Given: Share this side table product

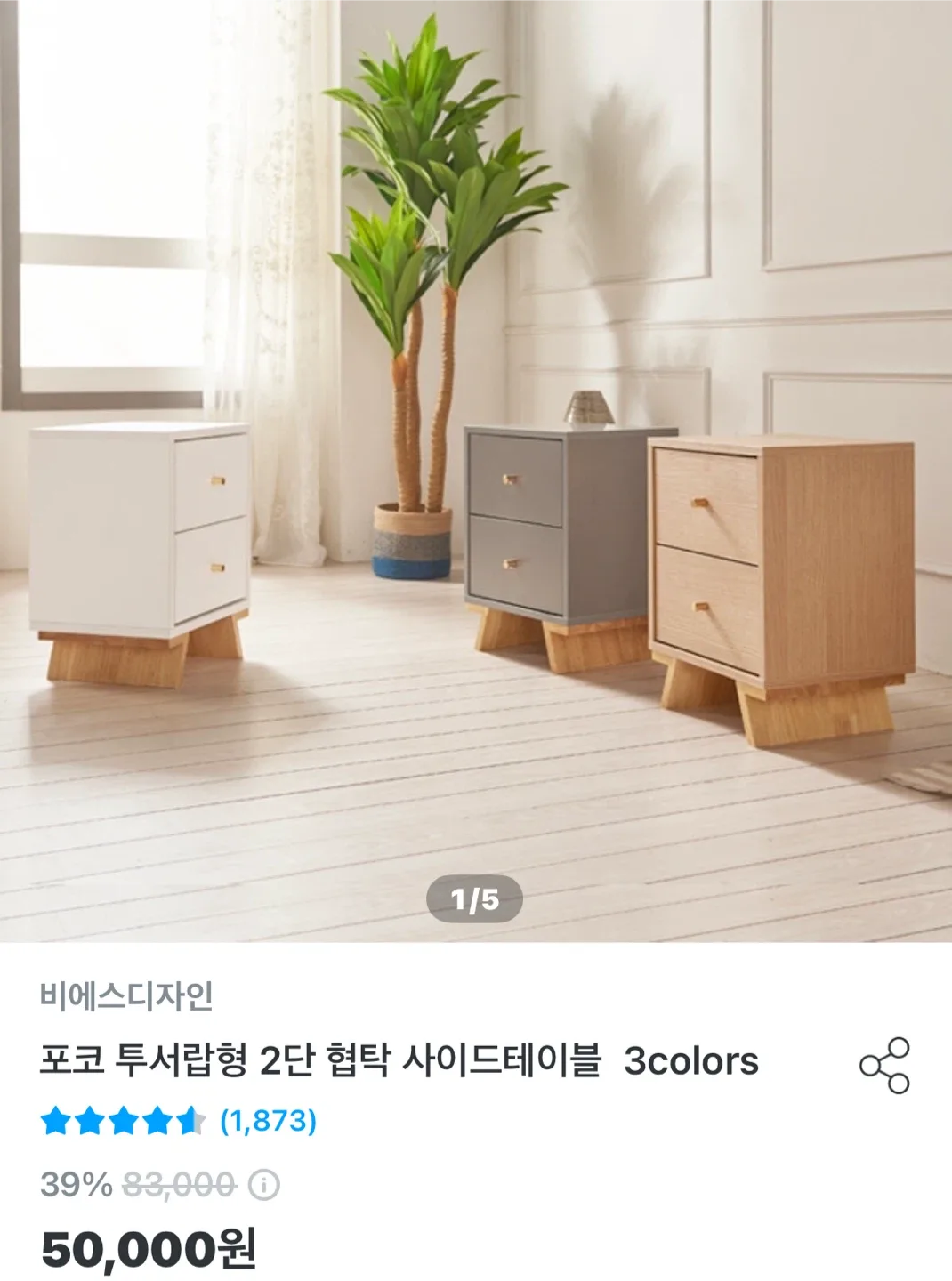Looking at the screenshot, I should click(883, 1065).
